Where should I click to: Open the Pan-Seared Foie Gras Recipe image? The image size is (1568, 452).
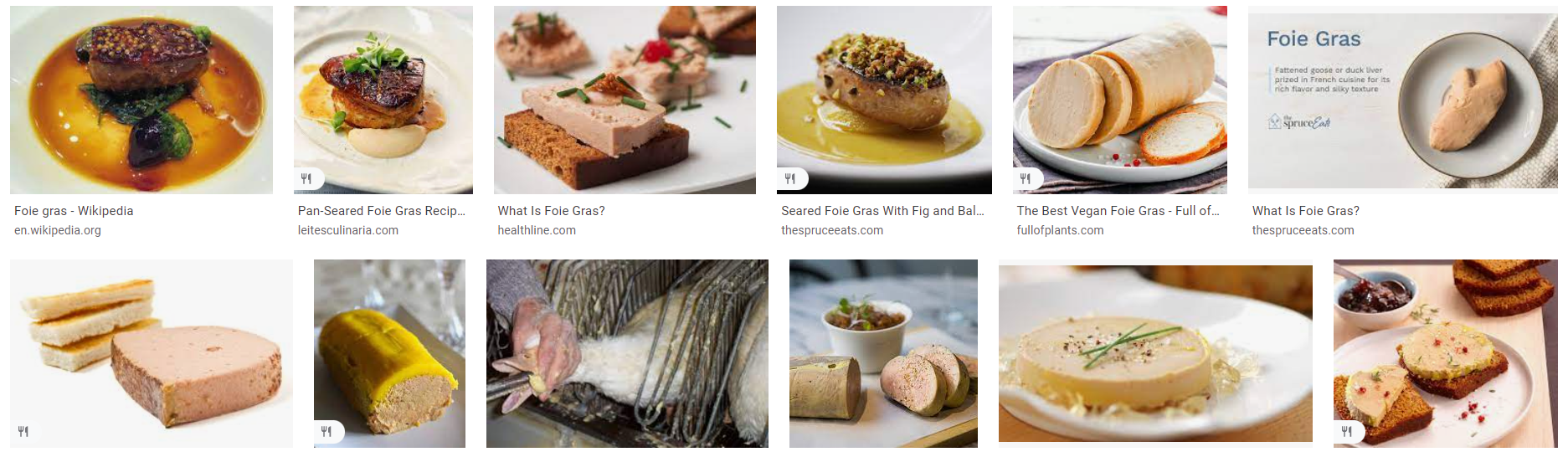383,100
